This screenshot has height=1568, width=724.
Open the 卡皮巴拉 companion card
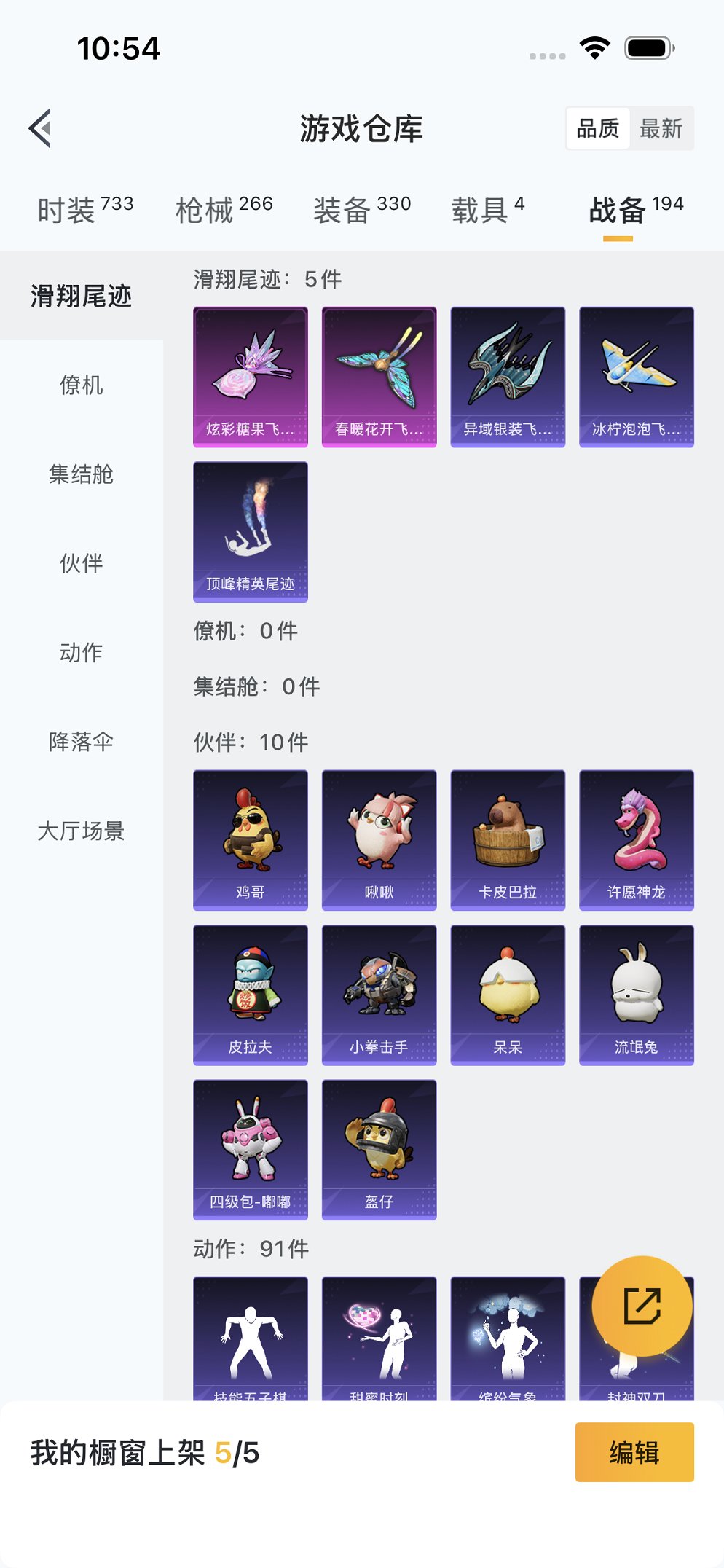coord(508,839)
